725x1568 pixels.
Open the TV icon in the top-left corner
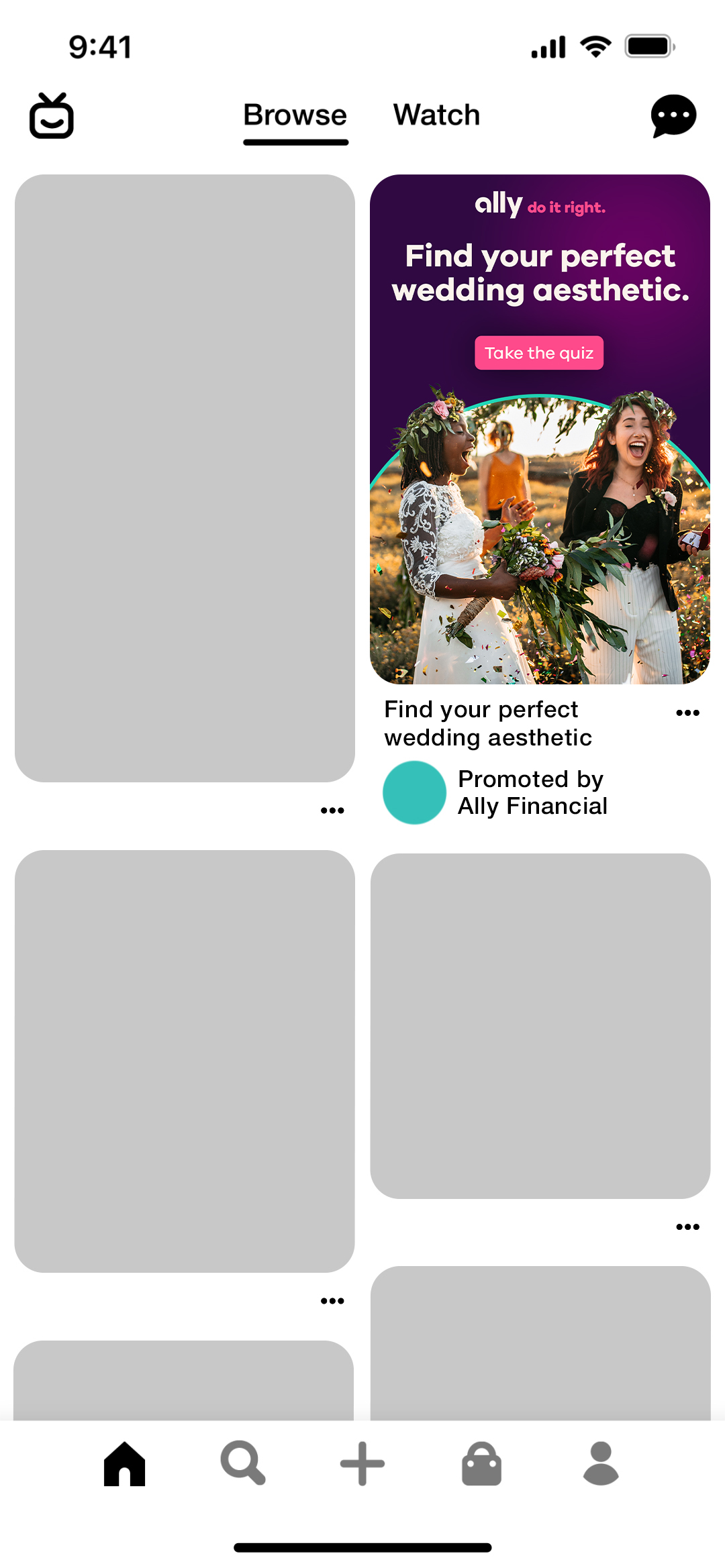point(52,116)
